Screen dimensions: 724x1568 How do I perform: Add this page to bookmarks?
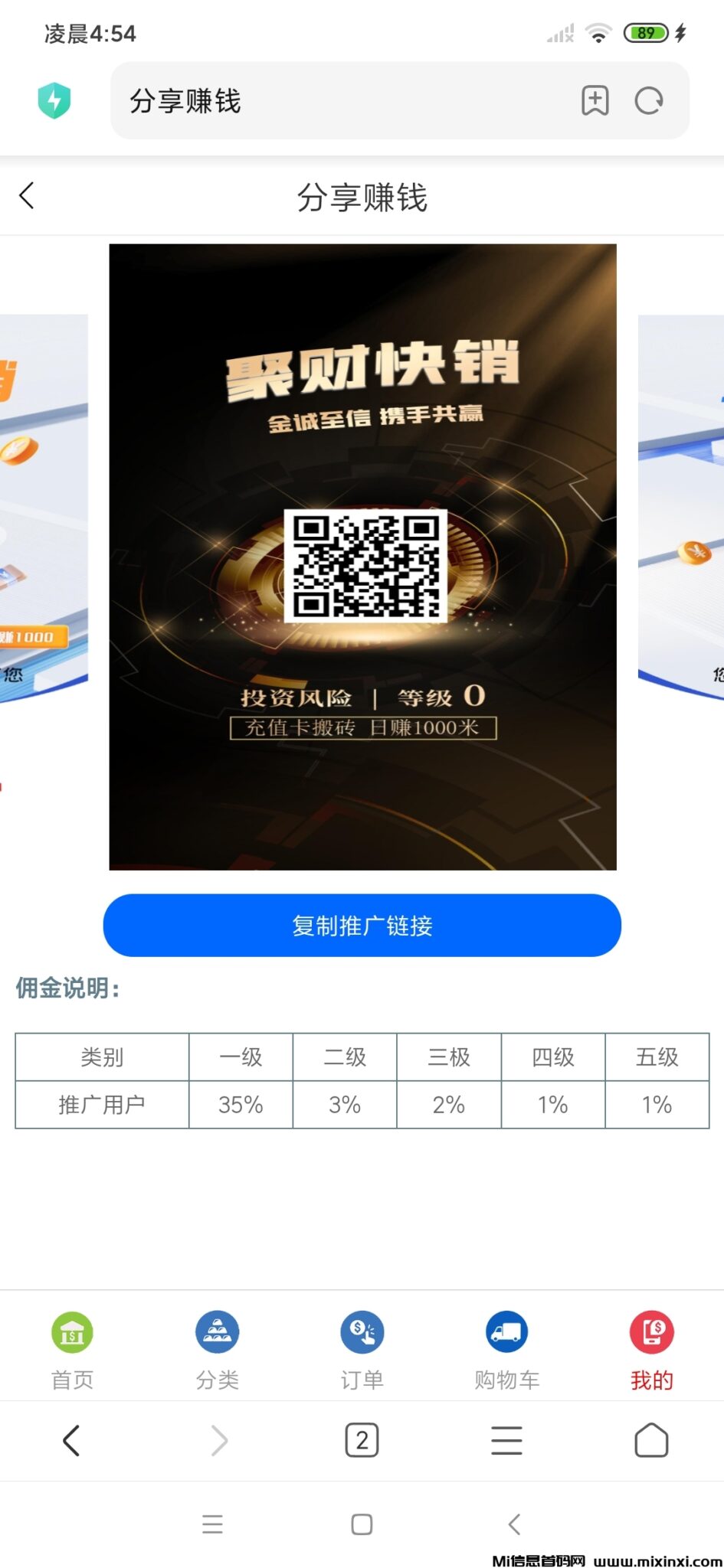[595, 101]
